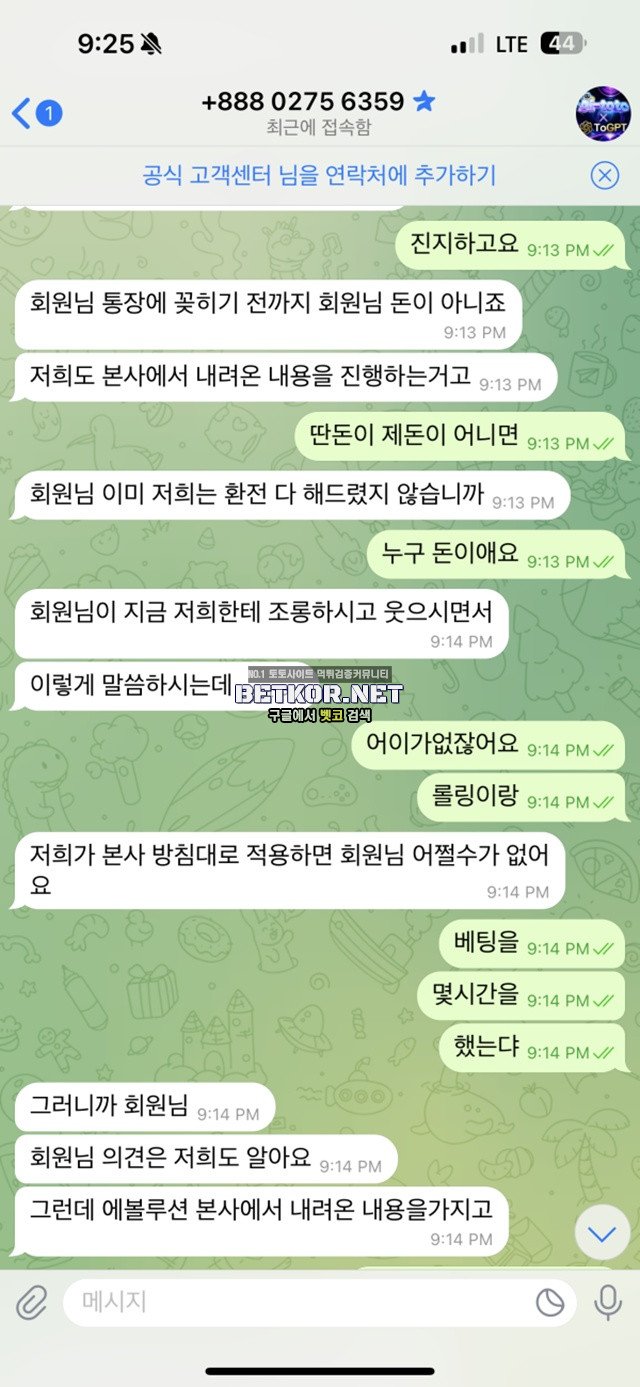The width and height of the screenshot is (640, 1387).
Task: Open the attachment paperclip
Action: pyautogui.click(x=32, y=1302)
